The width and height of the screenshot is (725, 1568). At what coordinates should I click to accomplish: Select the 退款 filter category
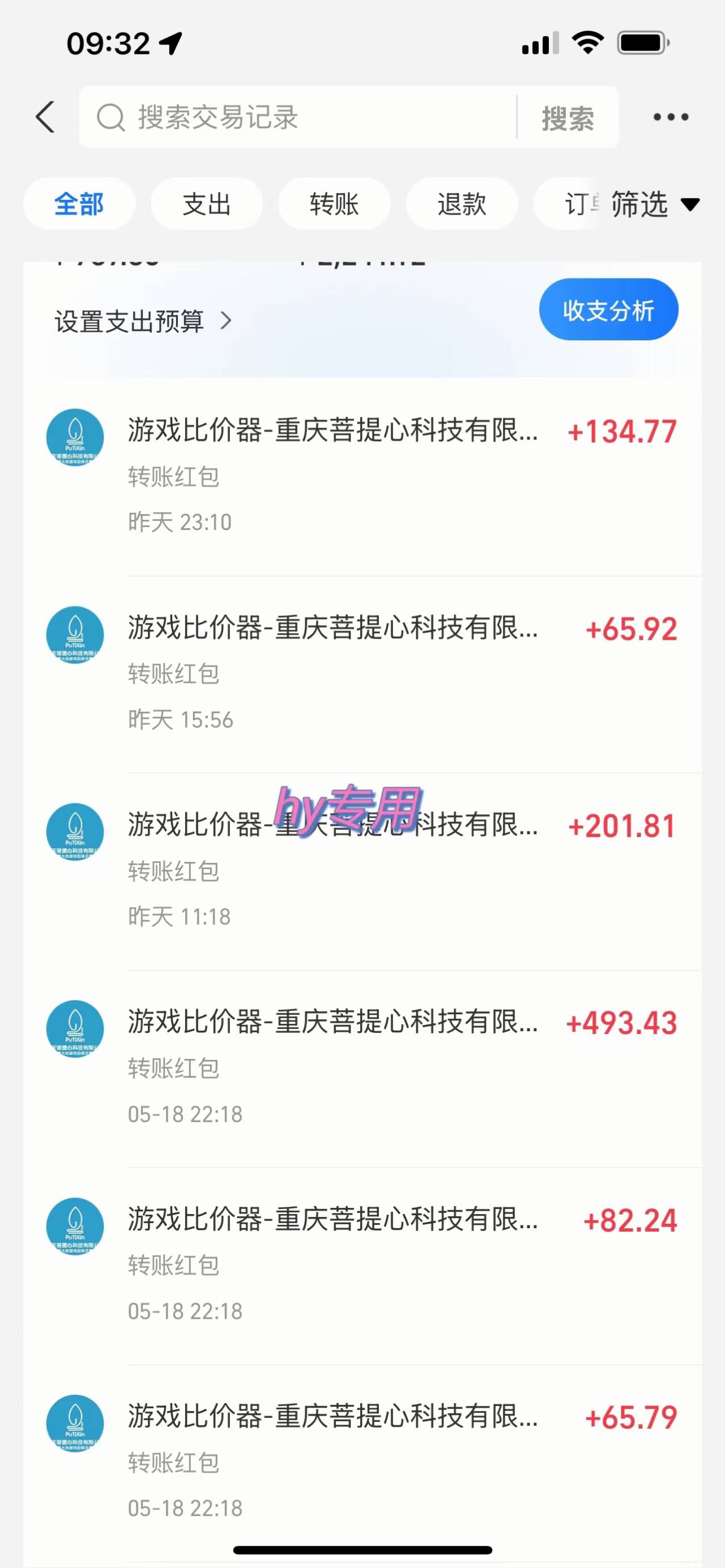coord(462,204)
